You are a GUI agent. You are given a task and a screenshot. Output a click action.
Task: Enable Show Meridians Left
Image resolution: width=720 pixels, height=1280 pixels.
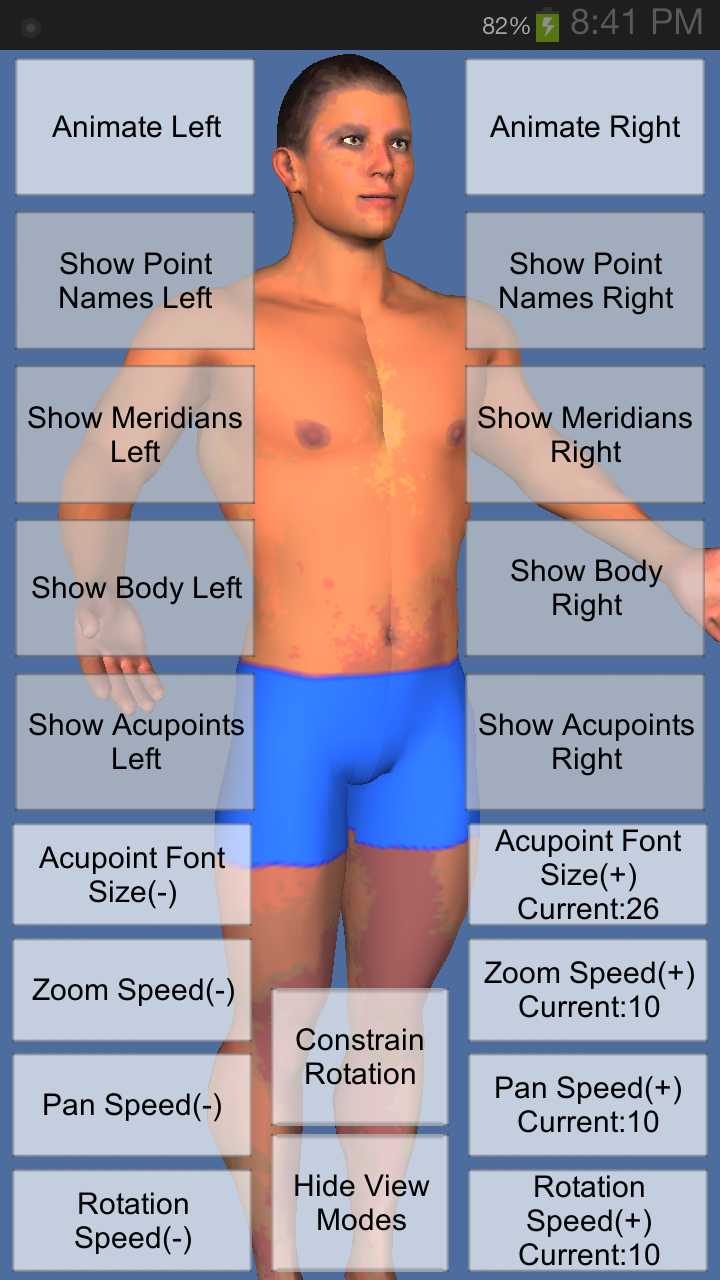[135, 434]
